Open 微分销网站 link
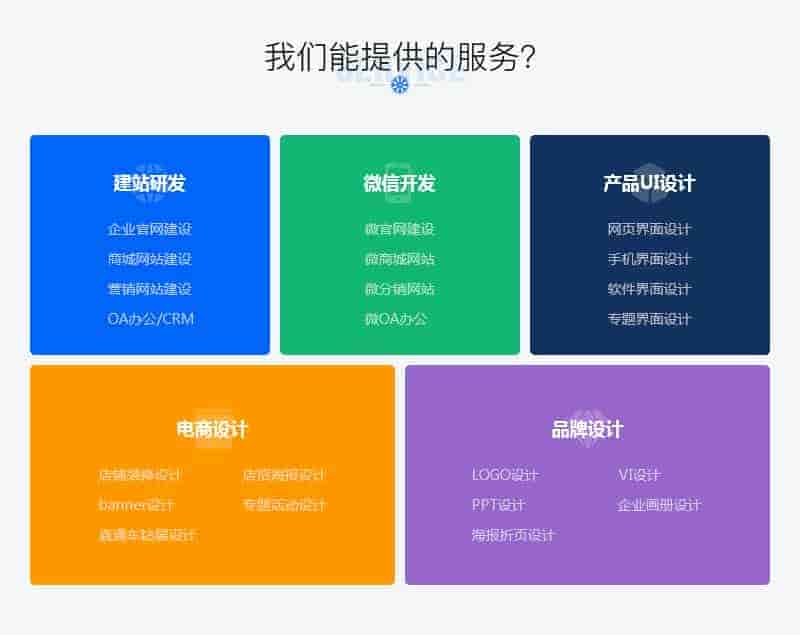 pyautogui.click(x=399, y=289)
